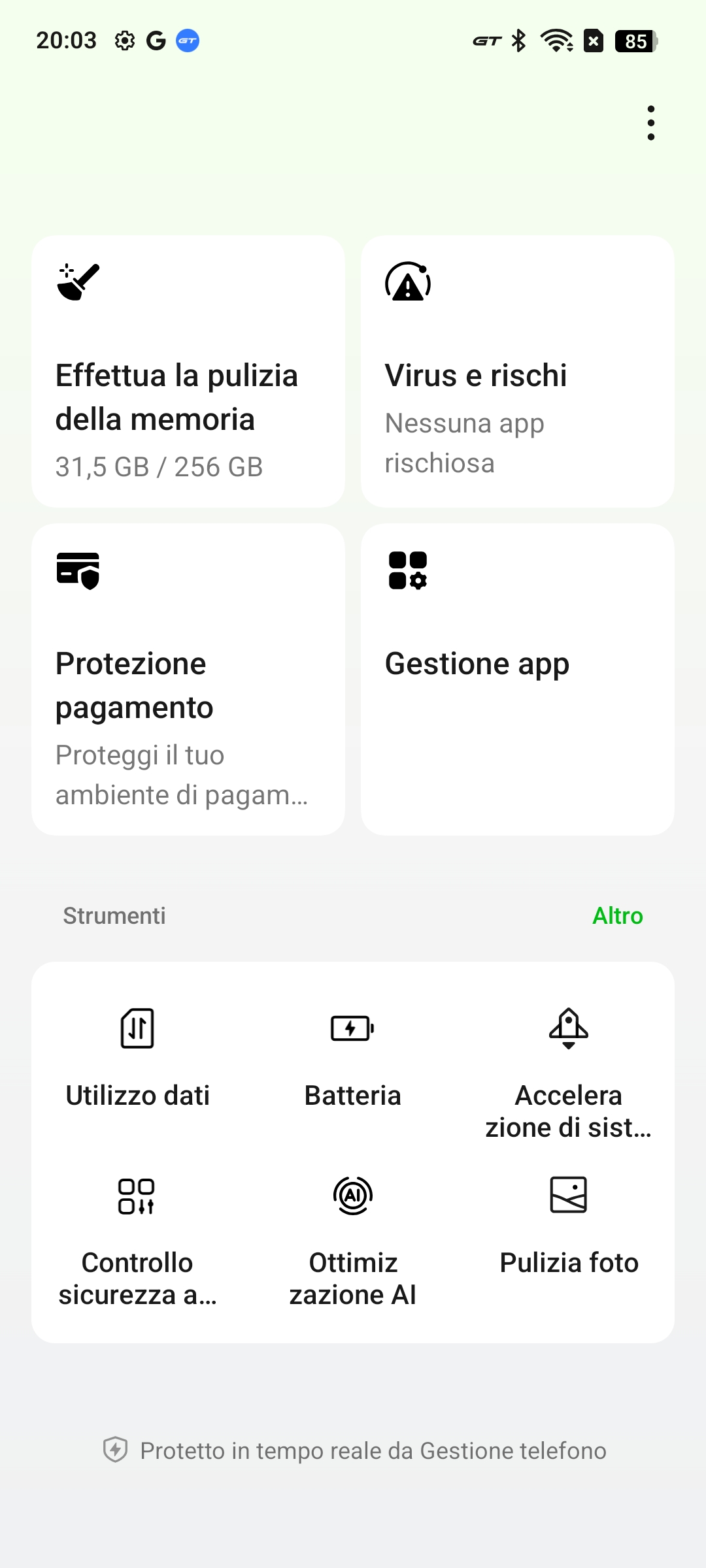Open the Utilizzo dati tool

[137, 1058]
